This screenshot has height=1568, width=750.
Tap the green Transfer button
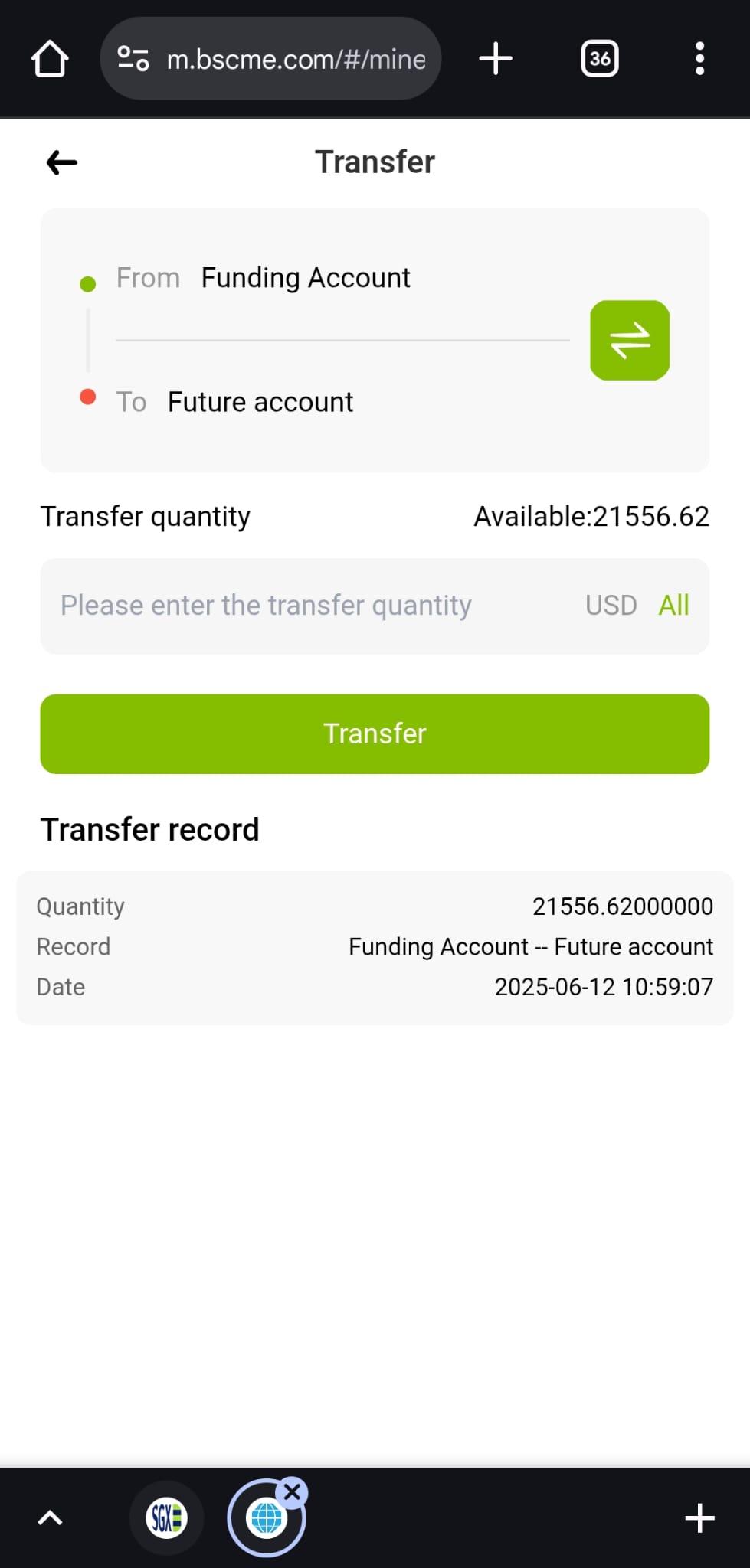375,733
